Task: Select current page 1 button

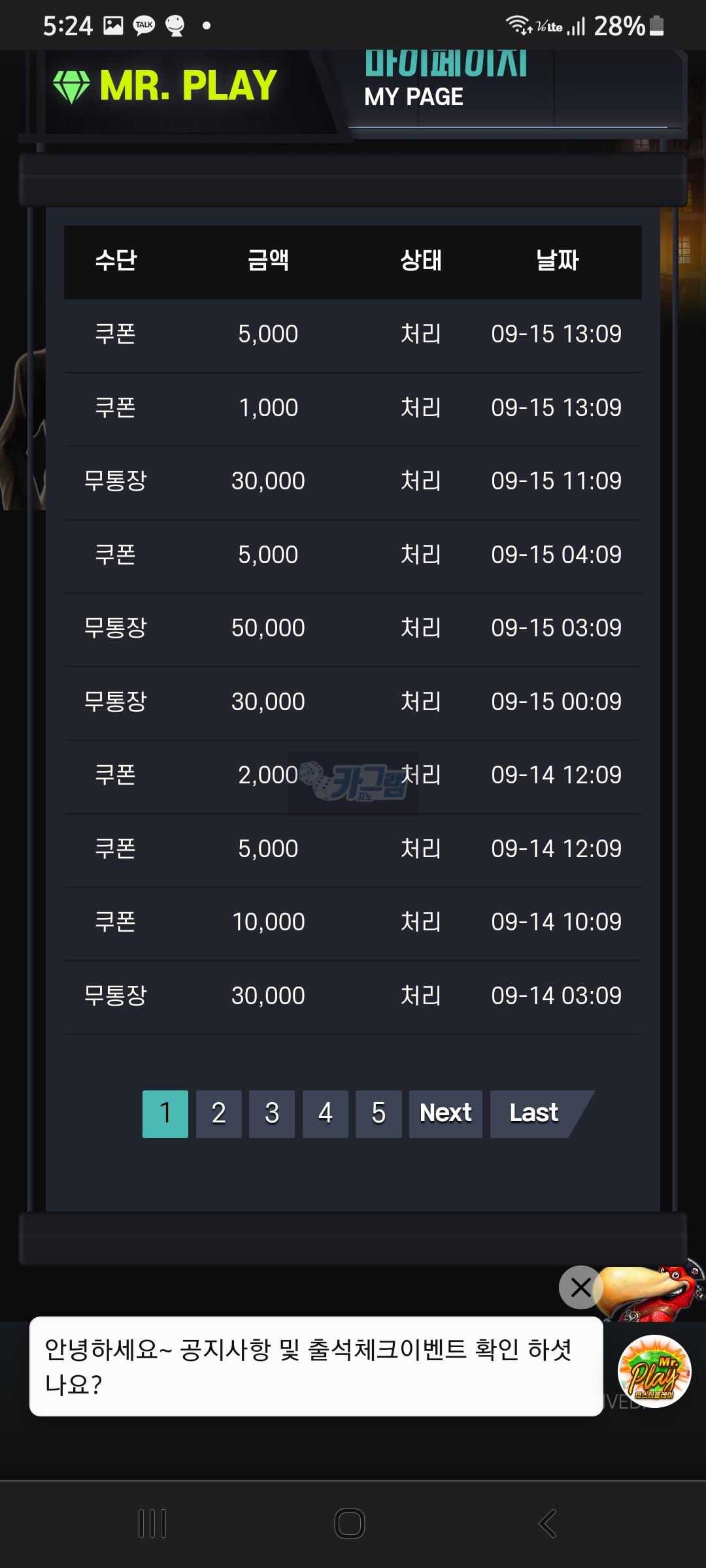Action: [x=165, y=1113]
